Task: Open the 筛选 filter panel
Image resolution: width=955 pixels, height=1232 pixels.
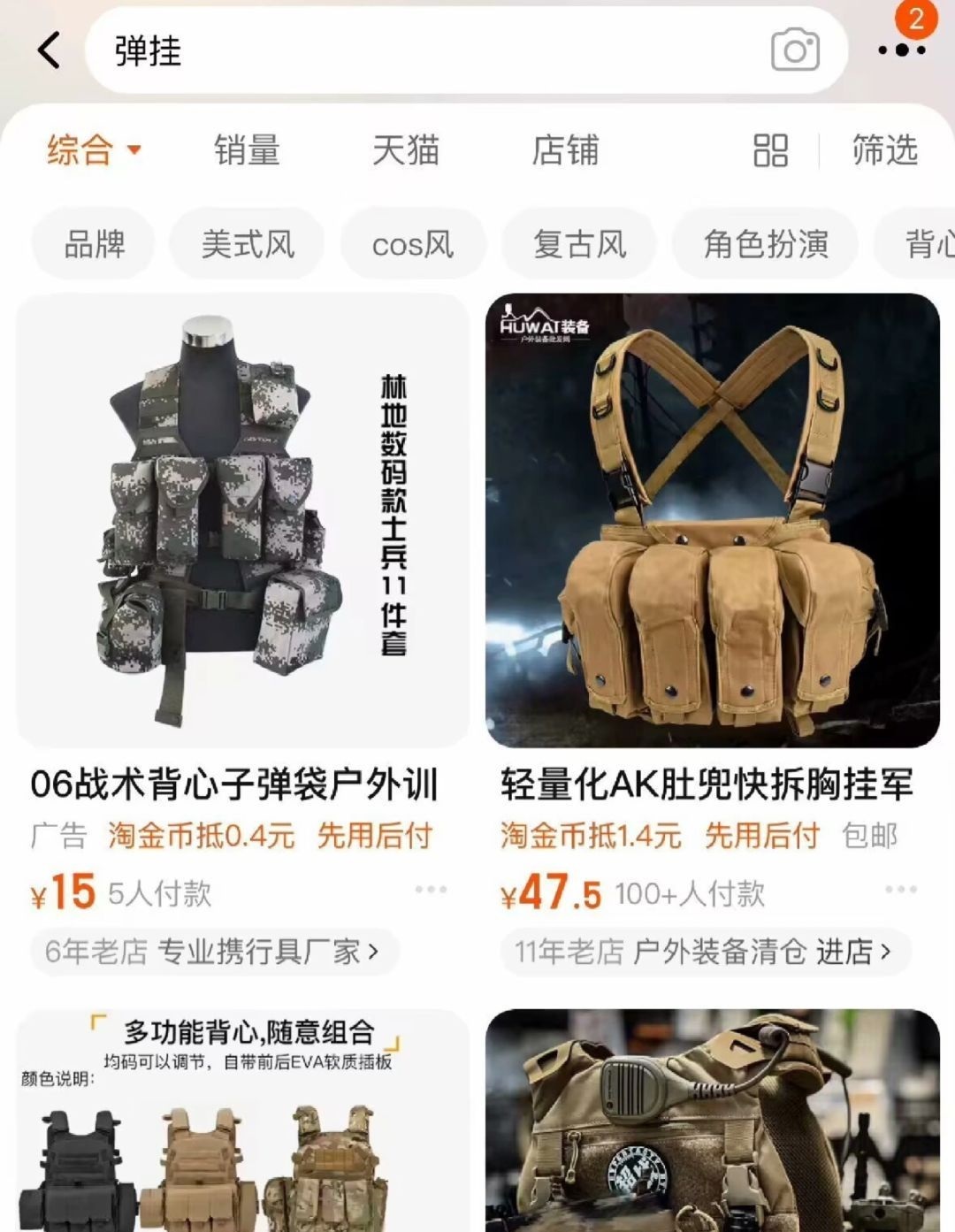Action: pyautogui.click(x=884, y=149)
